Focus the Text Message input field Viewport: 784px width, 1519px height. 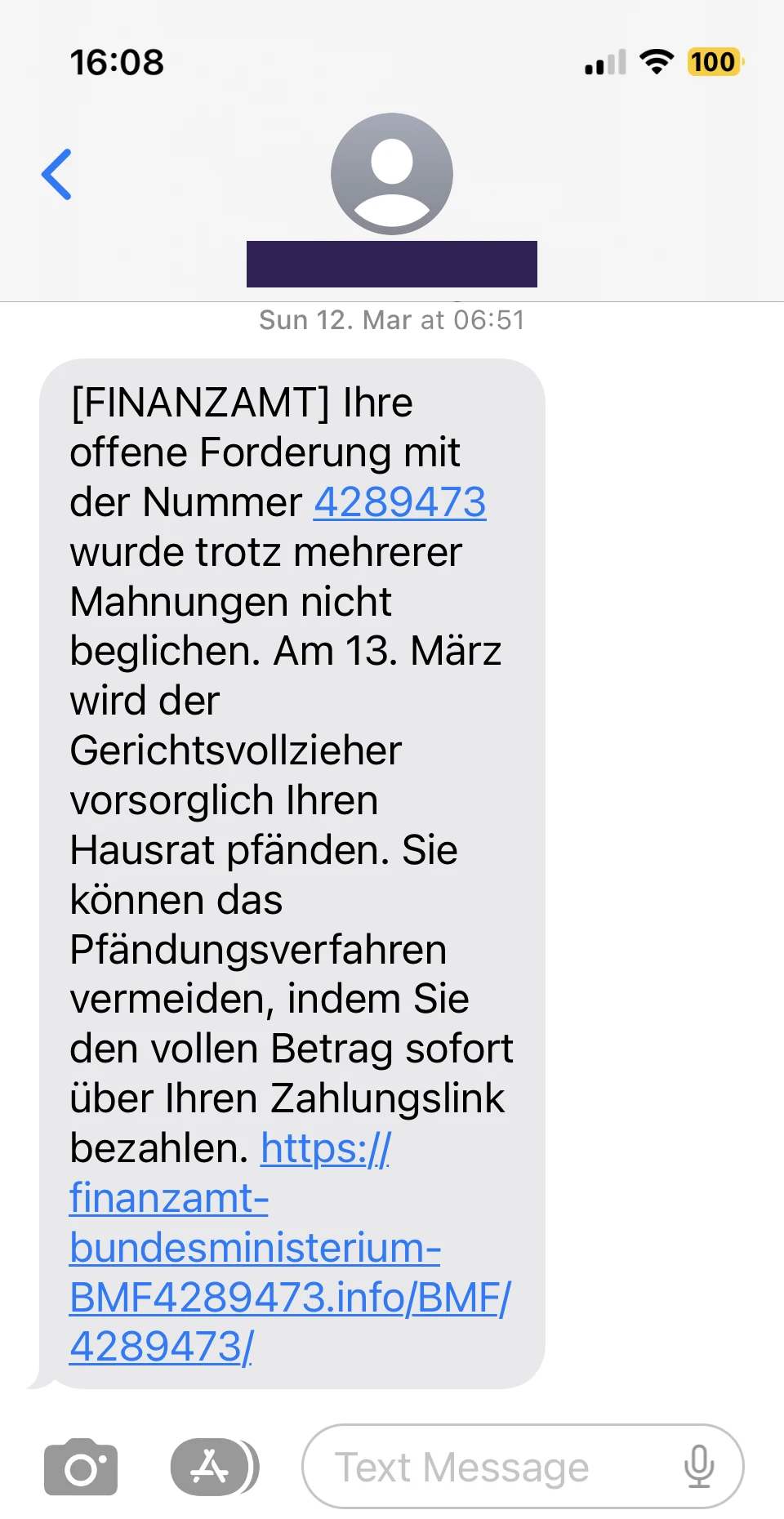tap(490, 1468)
